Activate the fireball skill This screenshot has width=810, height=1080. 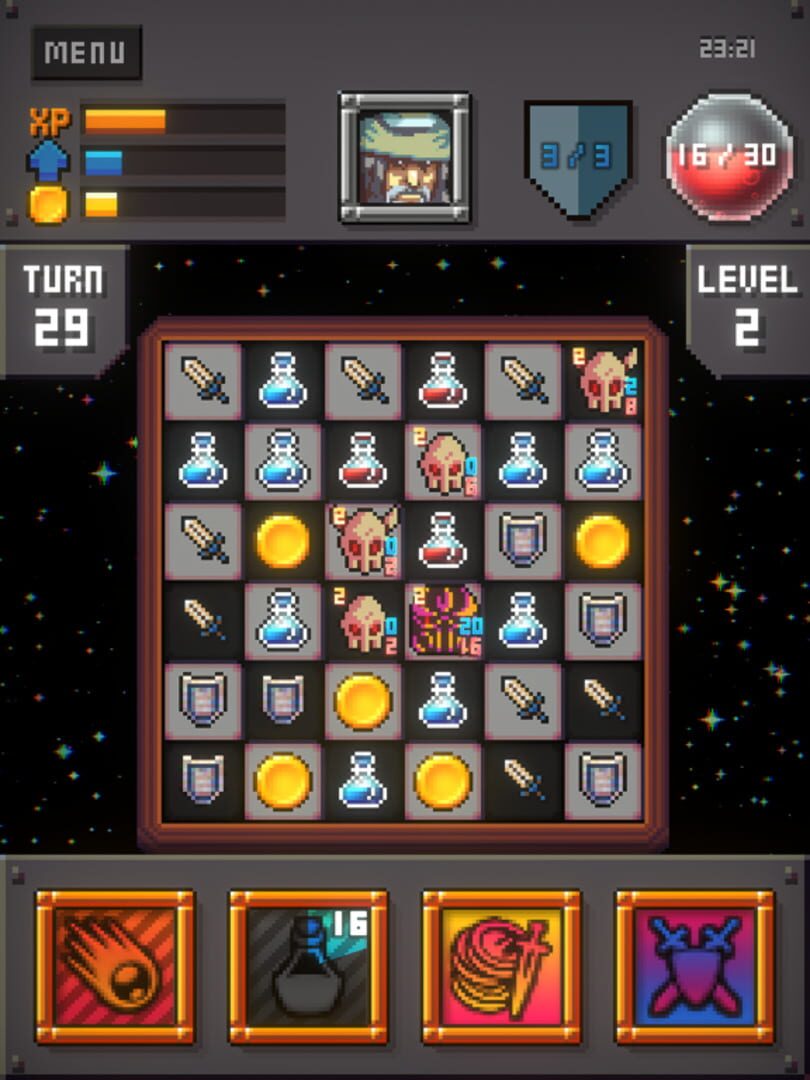point(115,966)
